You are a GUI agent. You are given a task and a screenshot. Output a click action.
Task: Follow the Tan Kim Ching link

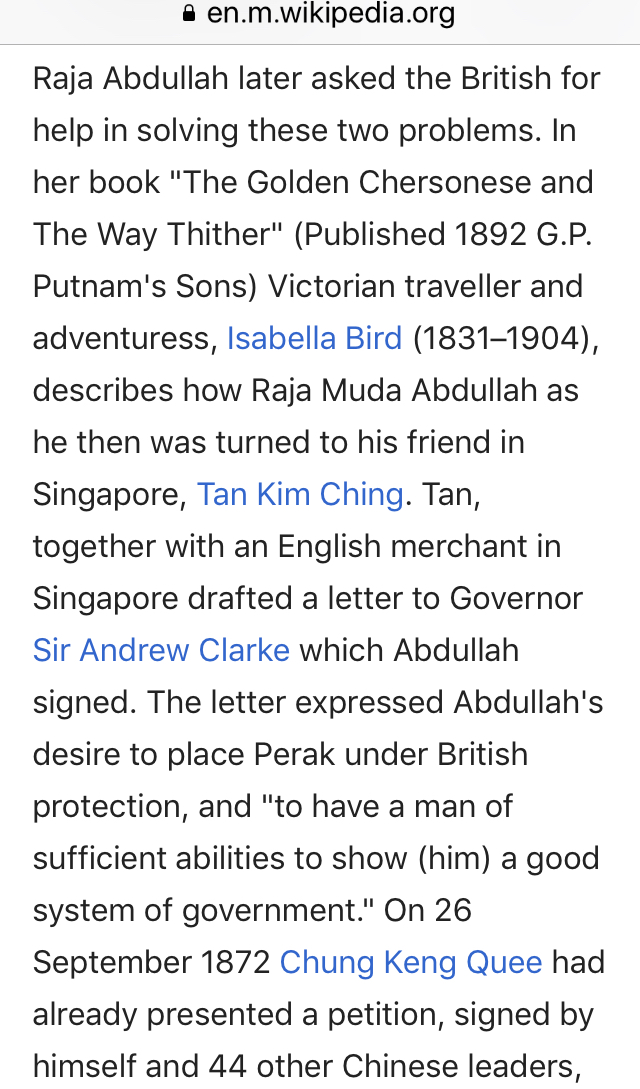tap(300, 495)
